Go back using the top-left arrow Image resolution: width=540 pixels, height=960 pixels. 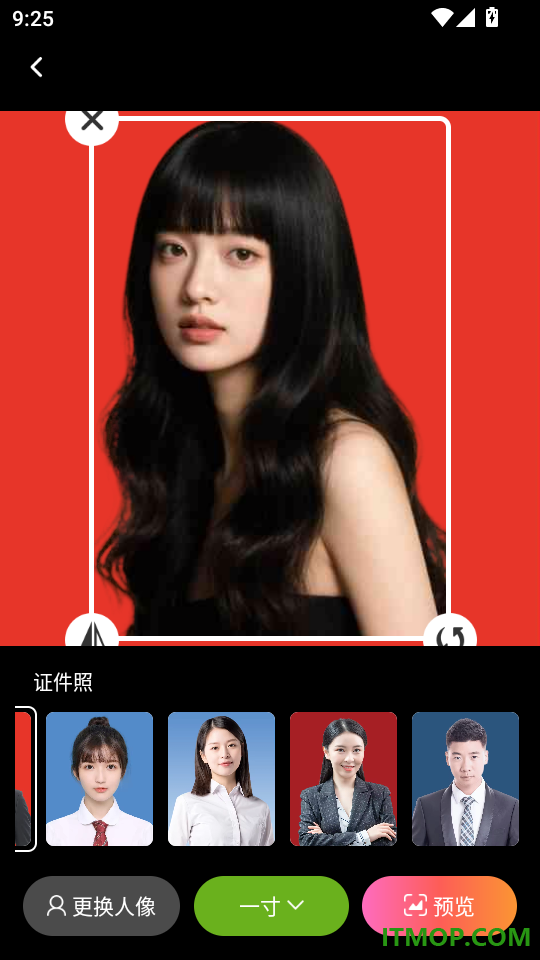pyautogui.click(x=37, y=67)
